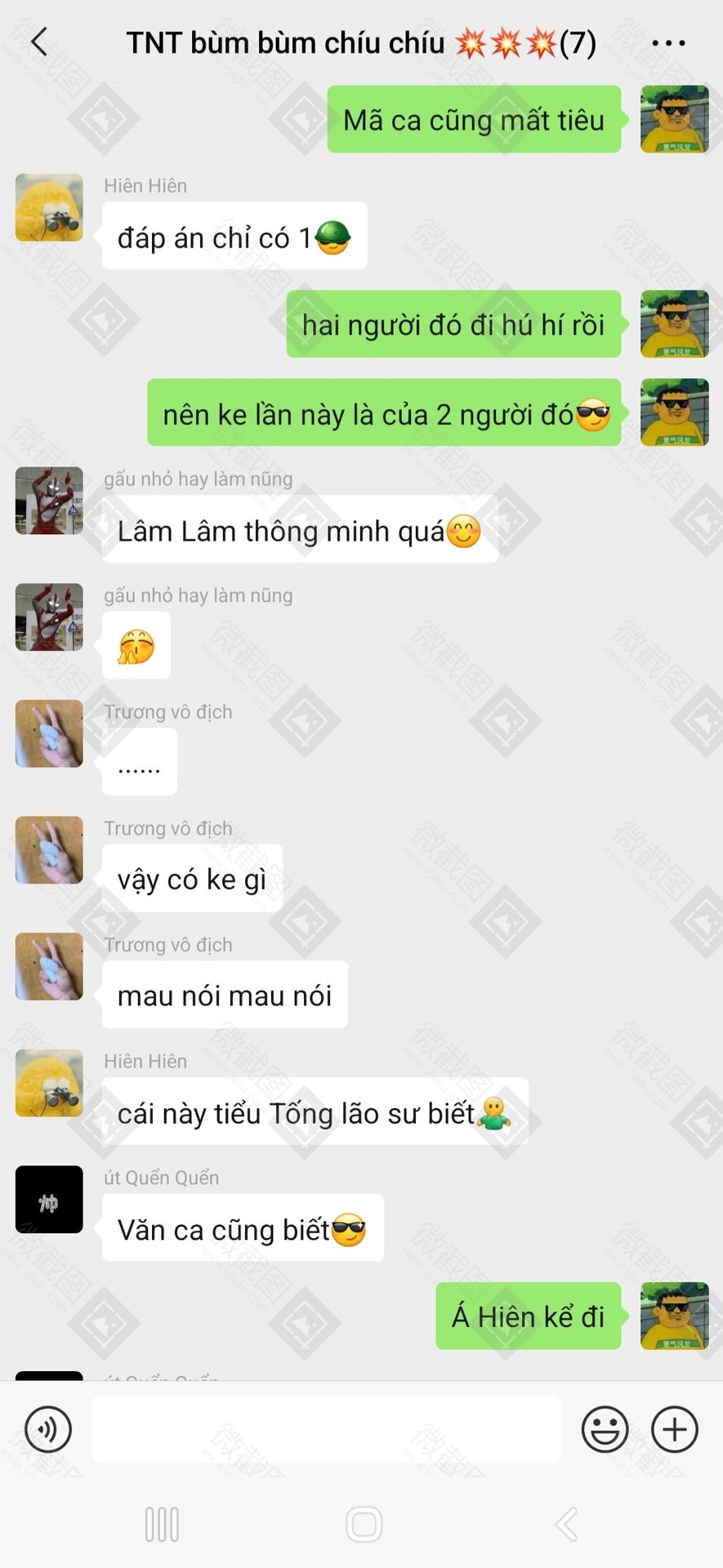Open the group chat overflow menu
This screenshot has width=723, height=1568.
pos(668,42)
